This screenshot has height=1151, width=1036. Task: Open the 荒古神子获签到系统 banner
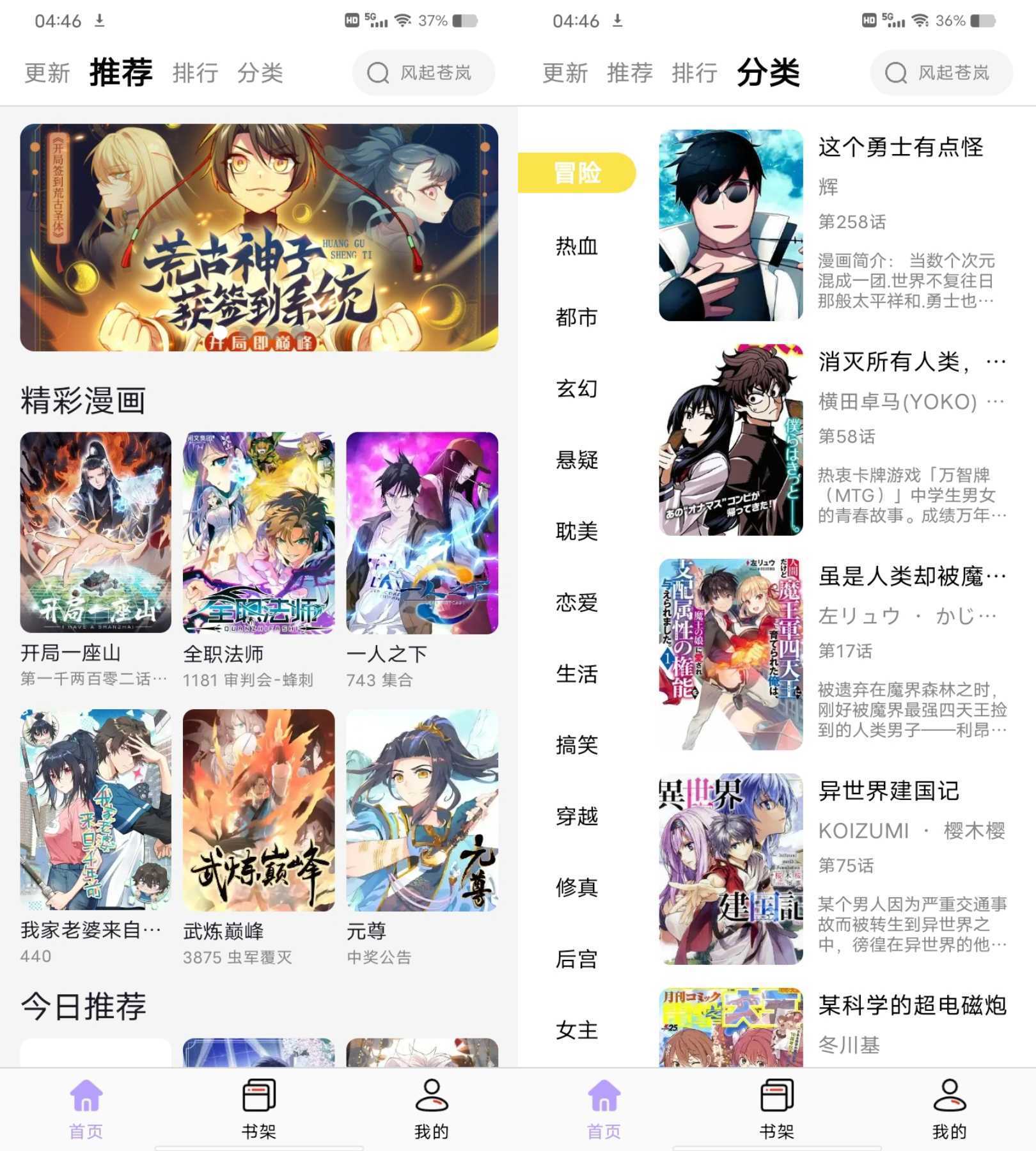pyautogui.click(x=259, y=237)
